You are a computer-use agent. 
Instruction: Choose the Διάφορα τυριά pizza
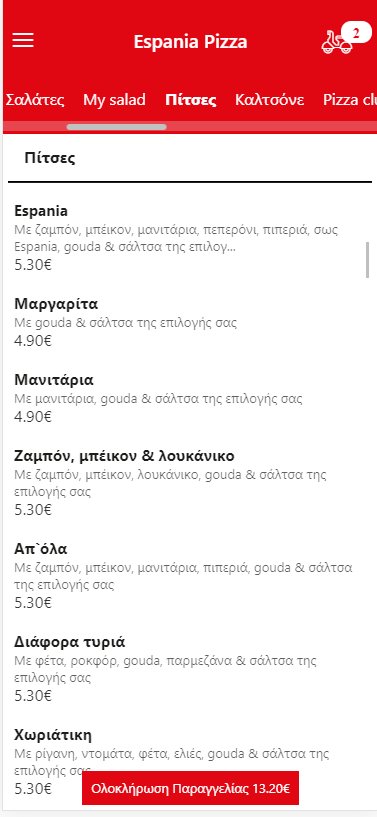(185, 669)
